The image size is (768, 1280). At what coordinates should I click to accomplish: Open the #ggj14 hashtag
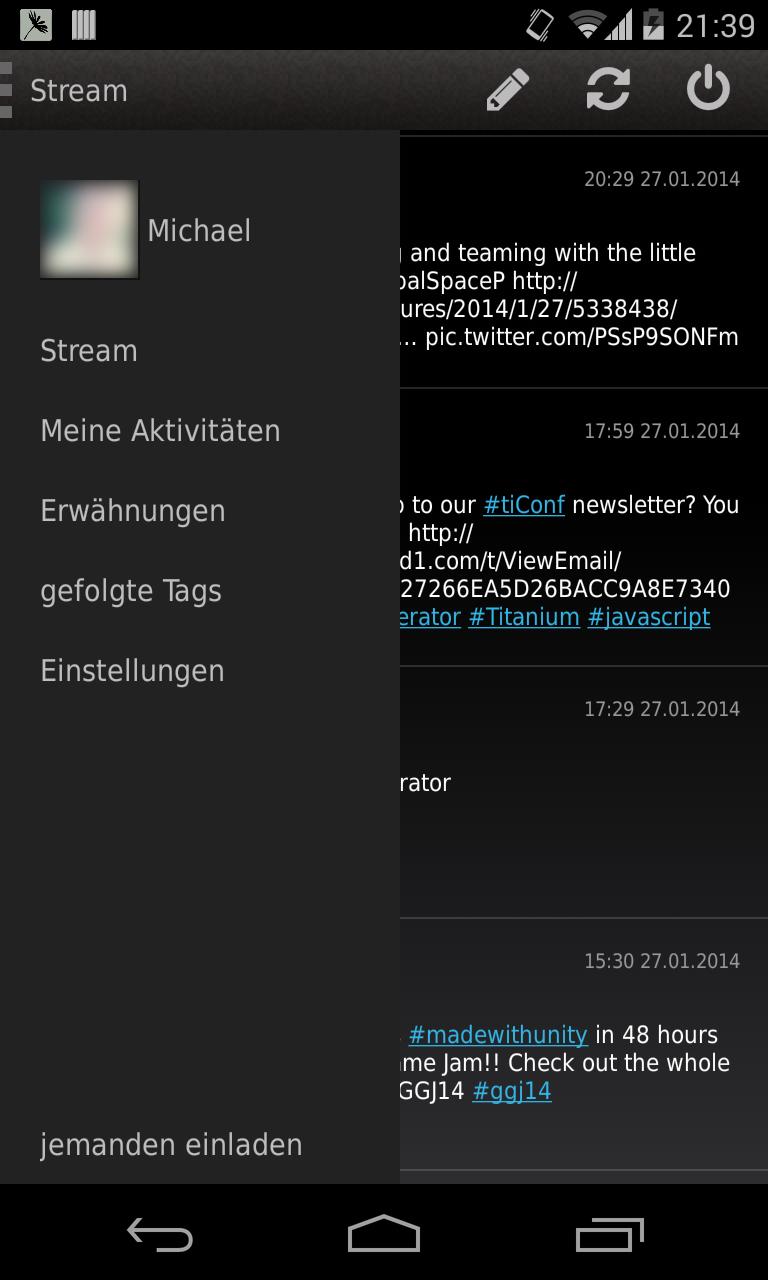(x=511, y=1090)
